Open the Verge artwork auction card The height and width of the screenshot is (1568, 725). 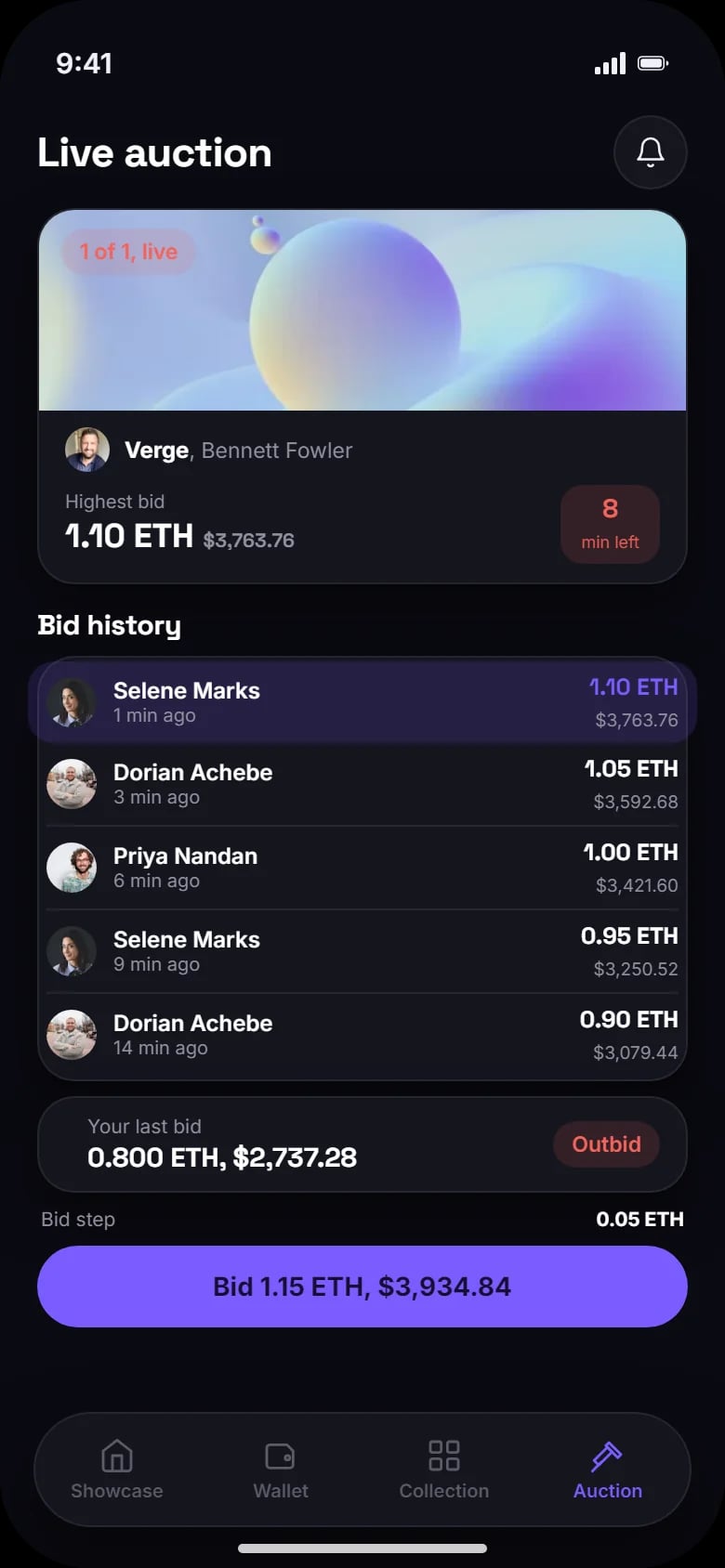(362, 397)
